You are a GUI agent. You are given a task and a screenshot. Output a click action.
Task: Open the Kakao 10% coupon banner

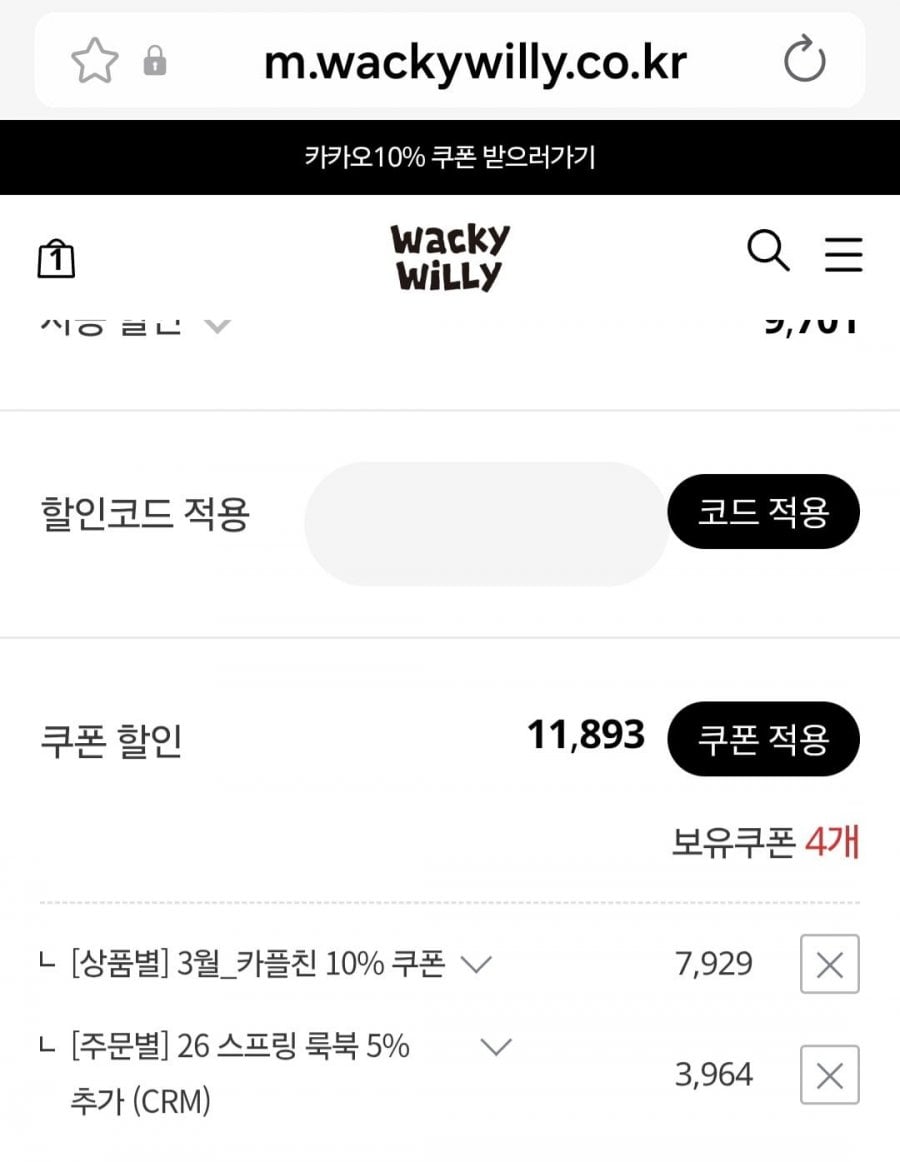[450, 158]
